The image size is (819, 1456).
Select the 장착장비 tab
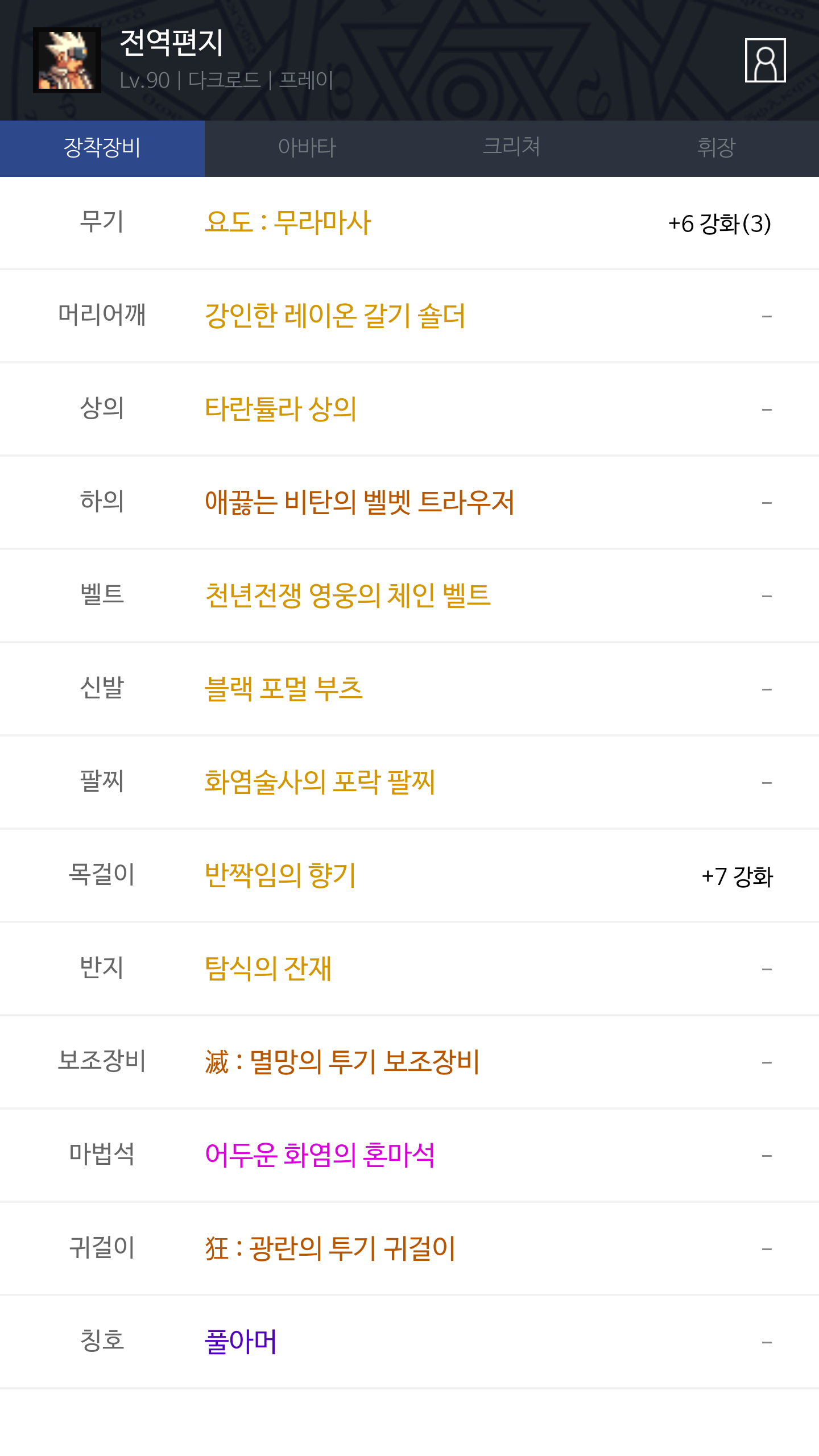102,148
